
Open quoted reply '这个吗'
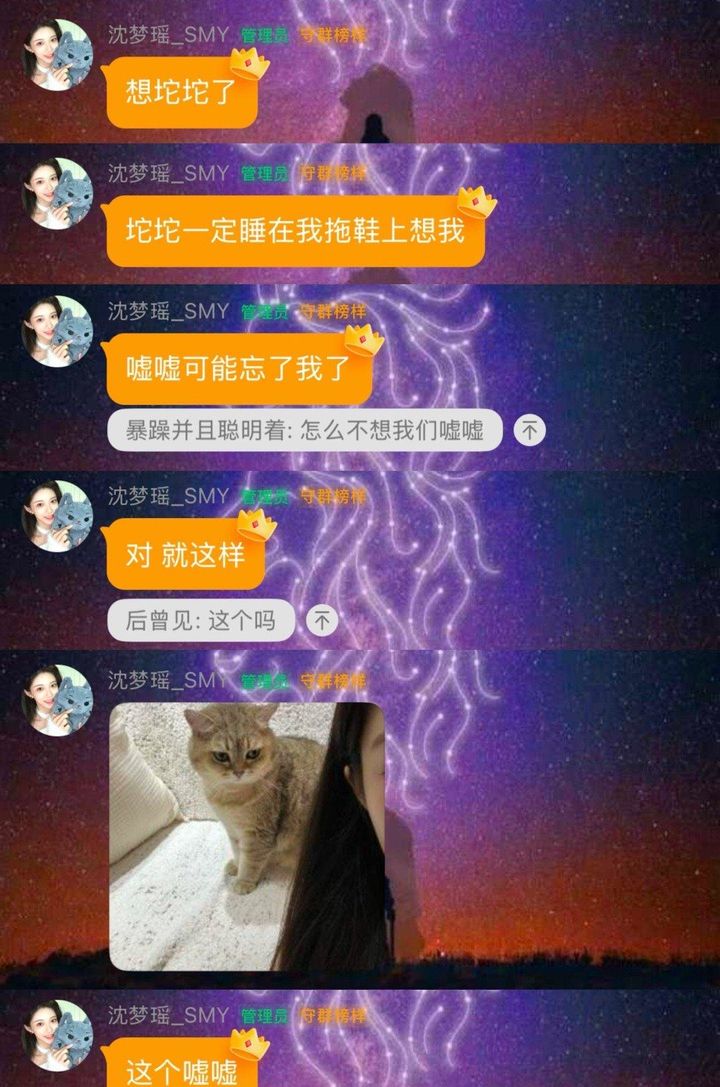pos(201,620)
